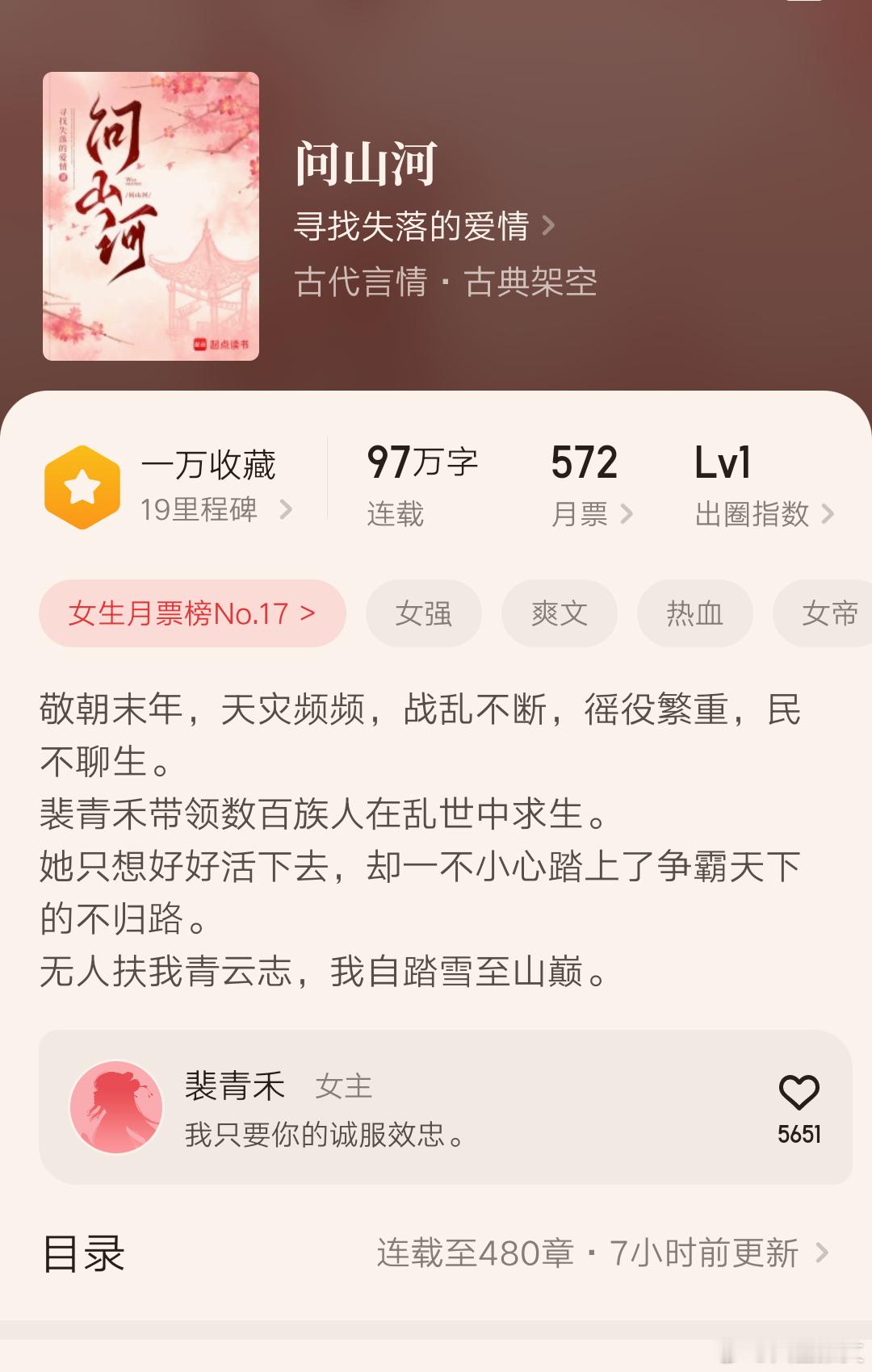872x1372 pixels.
Task: Select the 爽文 tag
Action: pyautogui.click(x=559, y=613)
